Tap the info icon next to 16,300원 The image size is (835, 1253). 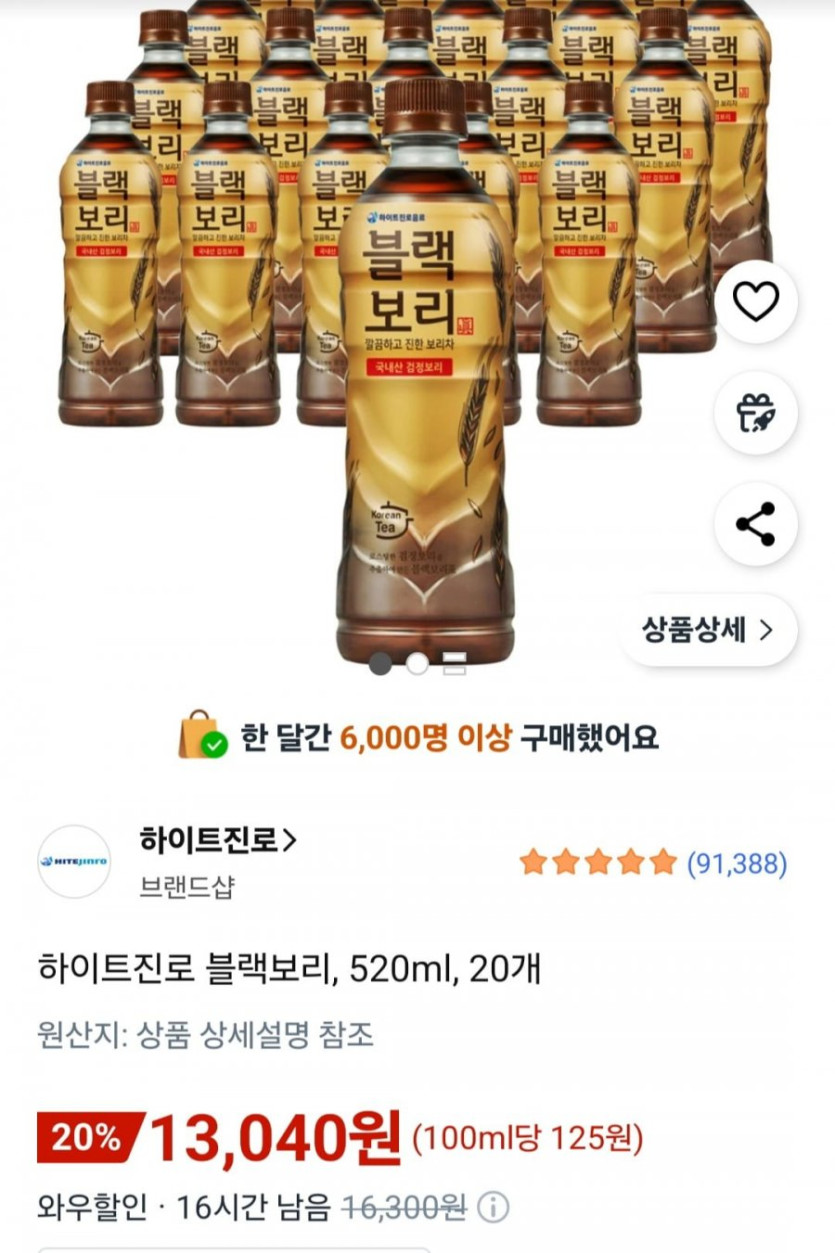tap(492, 1208)
